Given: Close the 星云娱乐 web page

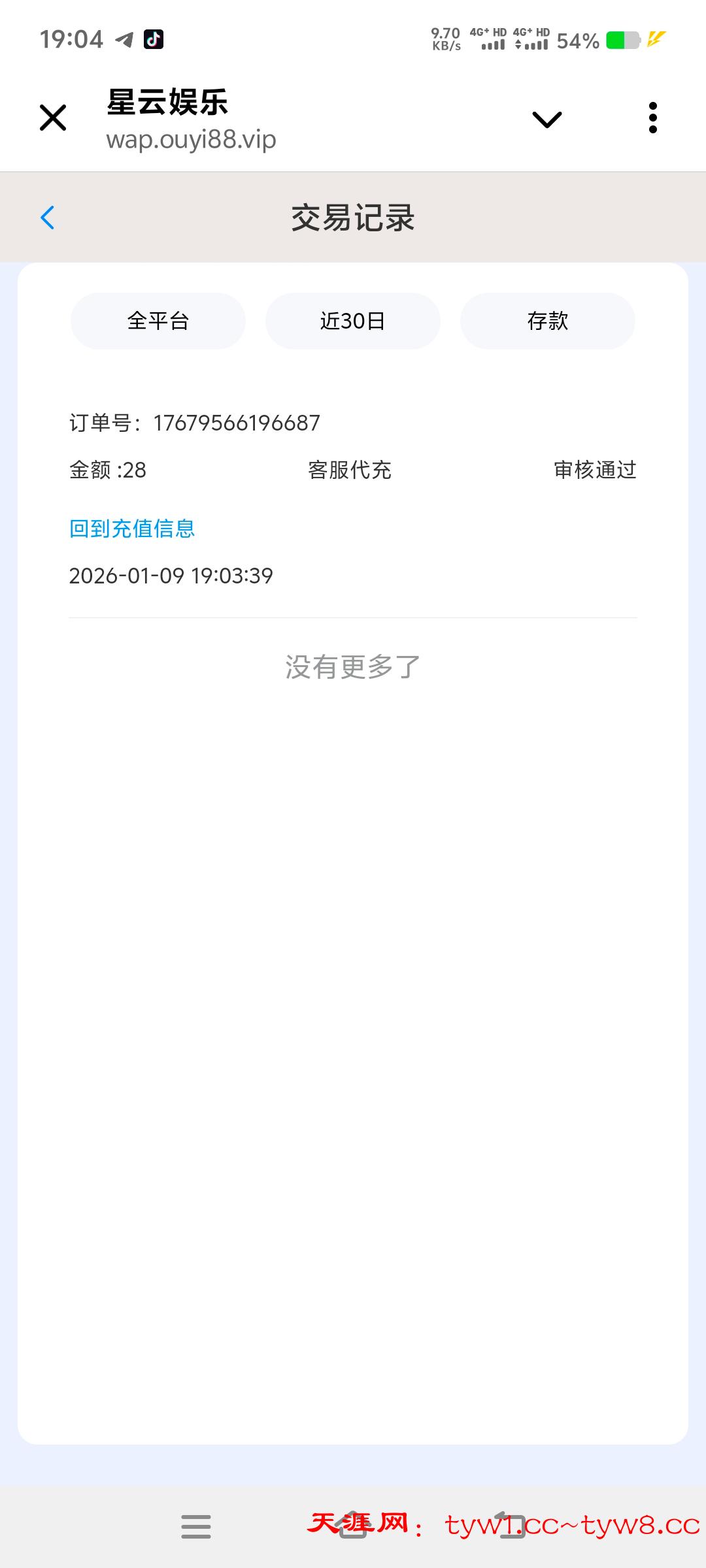Looking at the screenshot, I should [53, 118].
